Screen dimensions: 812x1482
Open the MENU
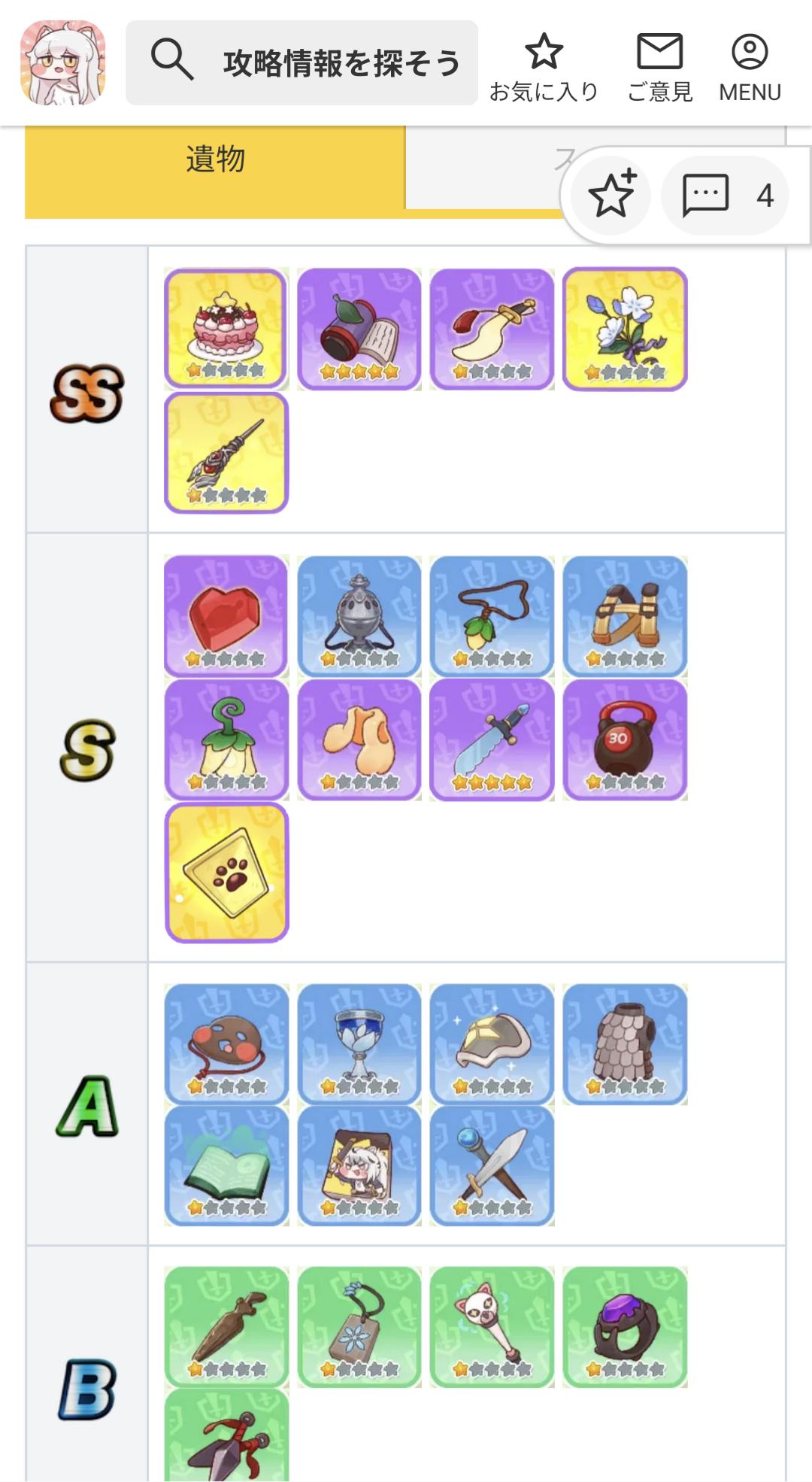click(x=750, y=67)
